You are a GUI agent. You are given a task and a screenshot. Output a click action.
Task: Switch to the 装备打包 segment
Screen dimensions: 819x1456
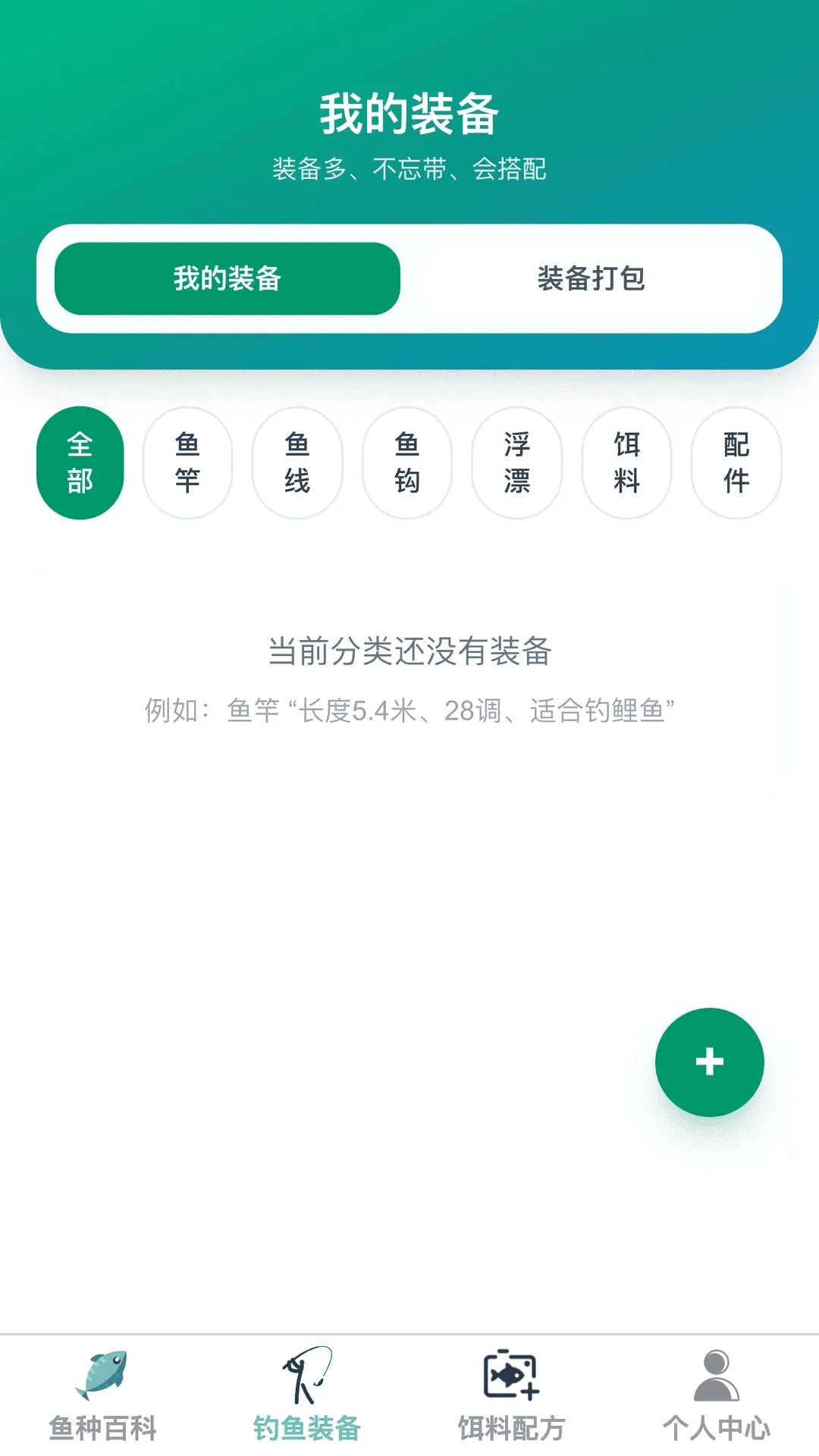click(x=591, y=278)
